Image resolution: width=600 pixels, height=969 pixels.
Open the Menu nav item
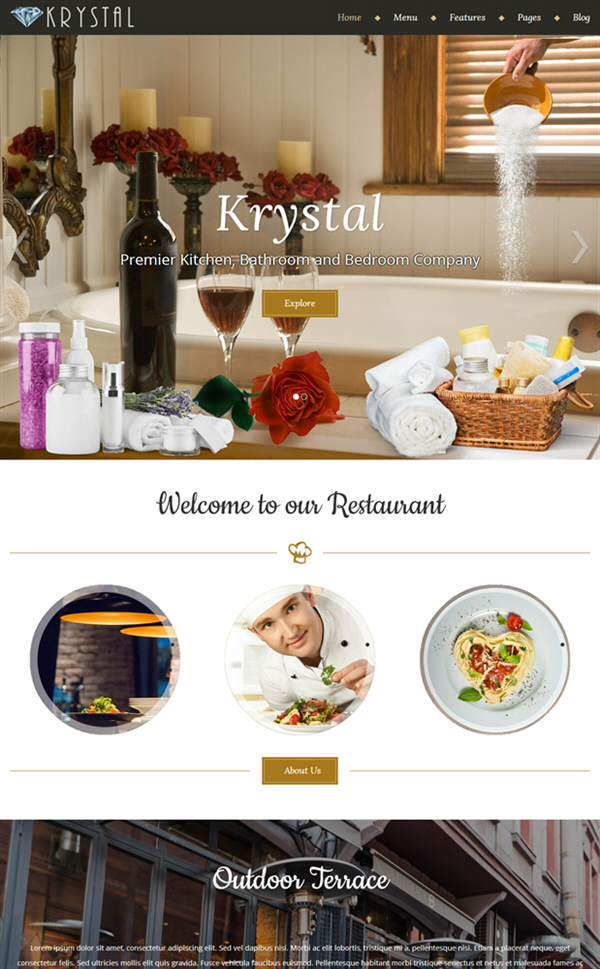click(x=405, y=17)
